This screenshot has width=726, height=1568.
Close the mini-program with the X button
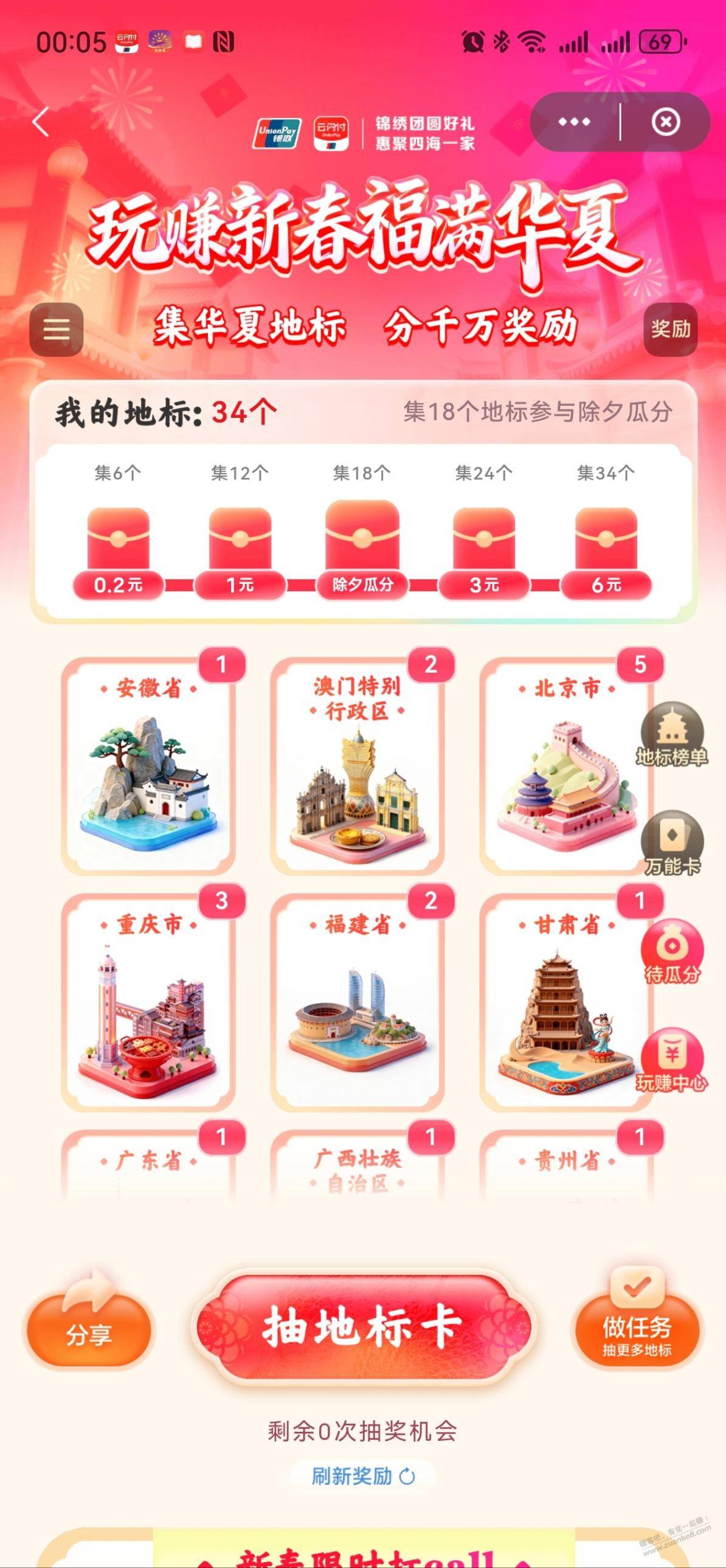point(665,122)
